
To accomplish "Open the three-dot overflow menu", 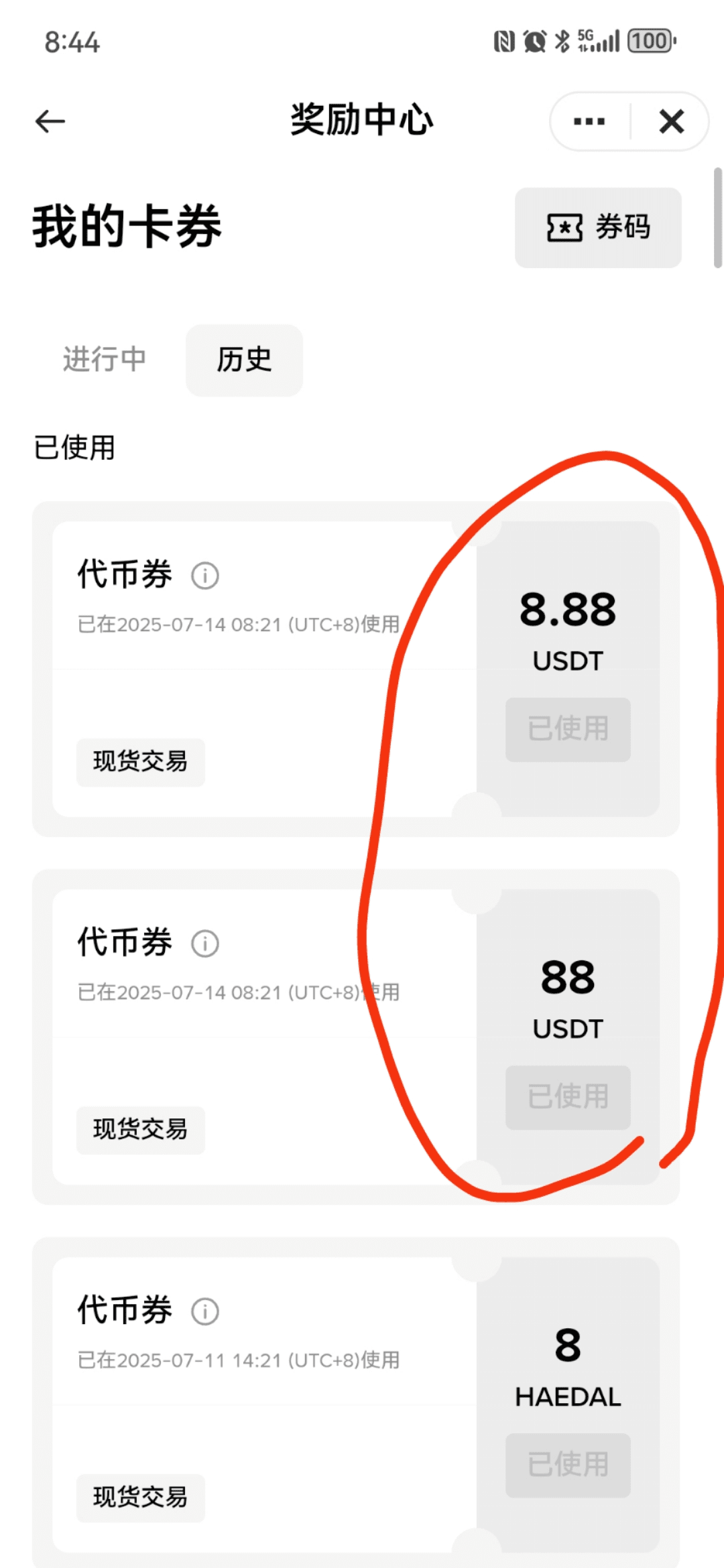I will [589, 121].
